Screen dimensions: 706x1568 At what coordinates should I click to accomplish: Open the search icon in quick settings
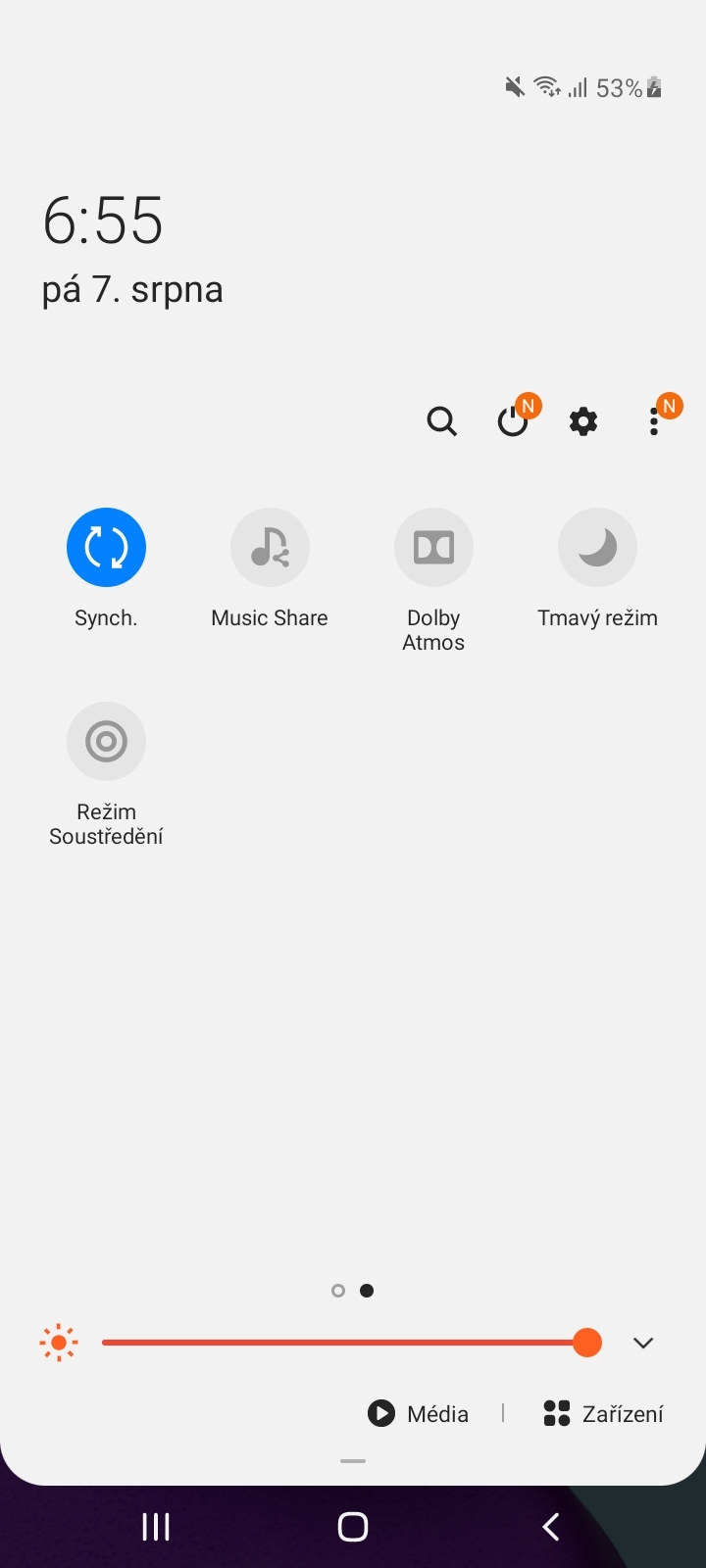(x=441, y=421)
